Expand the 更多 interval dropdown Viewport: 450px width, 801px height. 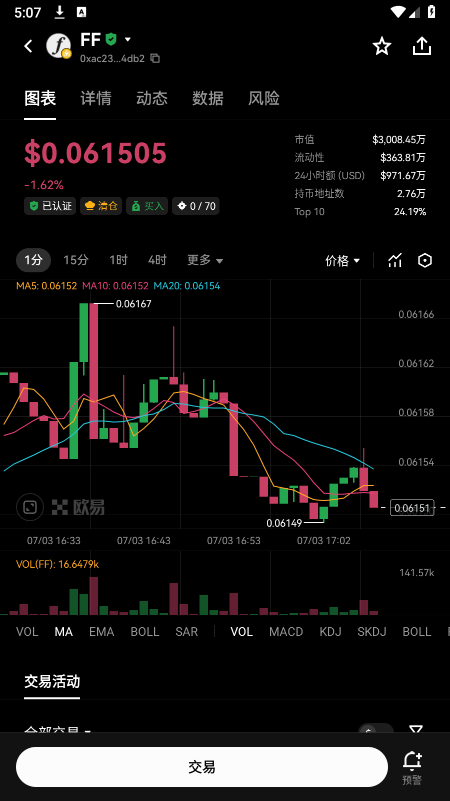pyautogui.click(x=205, y=260)
